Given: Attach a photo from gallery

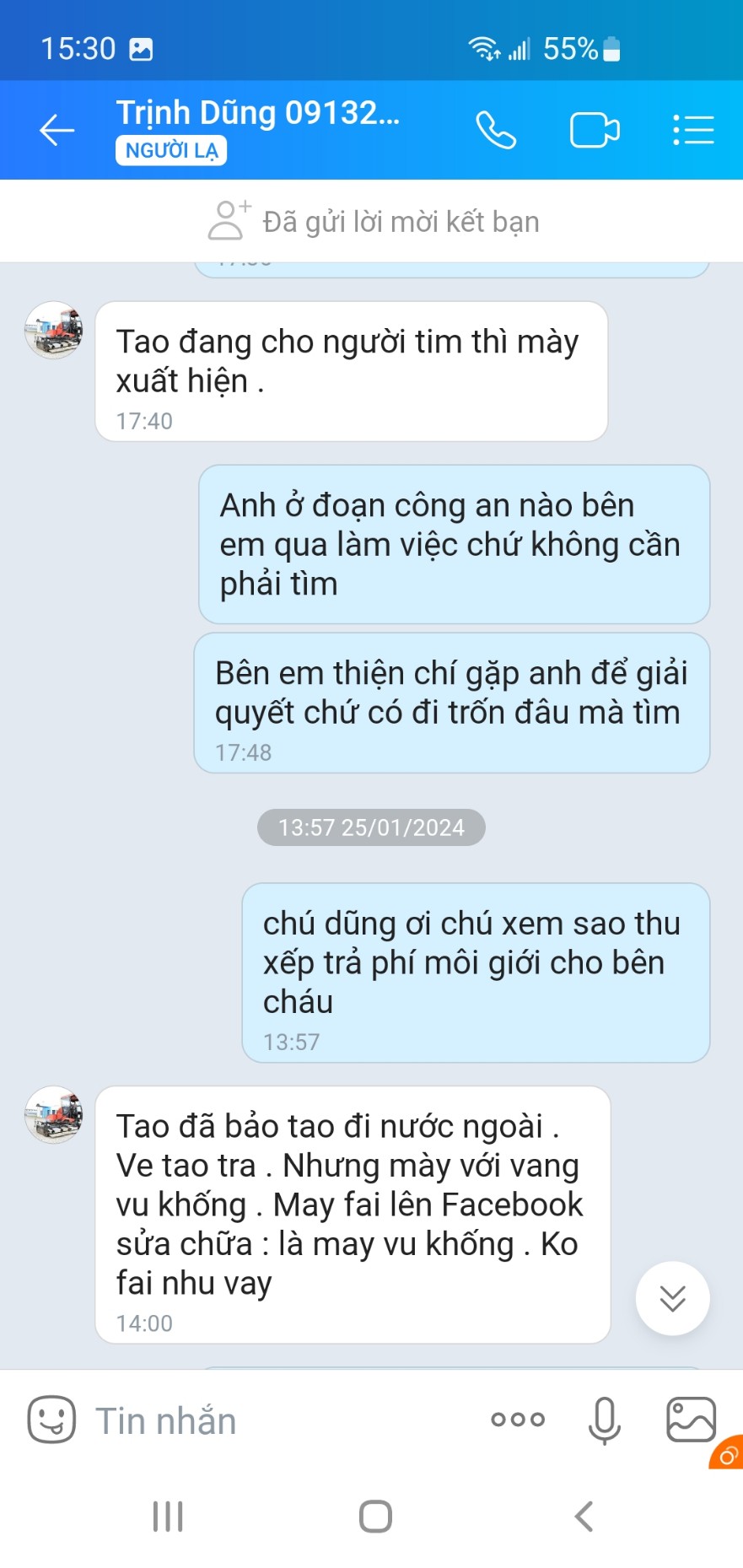Looking at the screenshot, I should pos(691,1420).
